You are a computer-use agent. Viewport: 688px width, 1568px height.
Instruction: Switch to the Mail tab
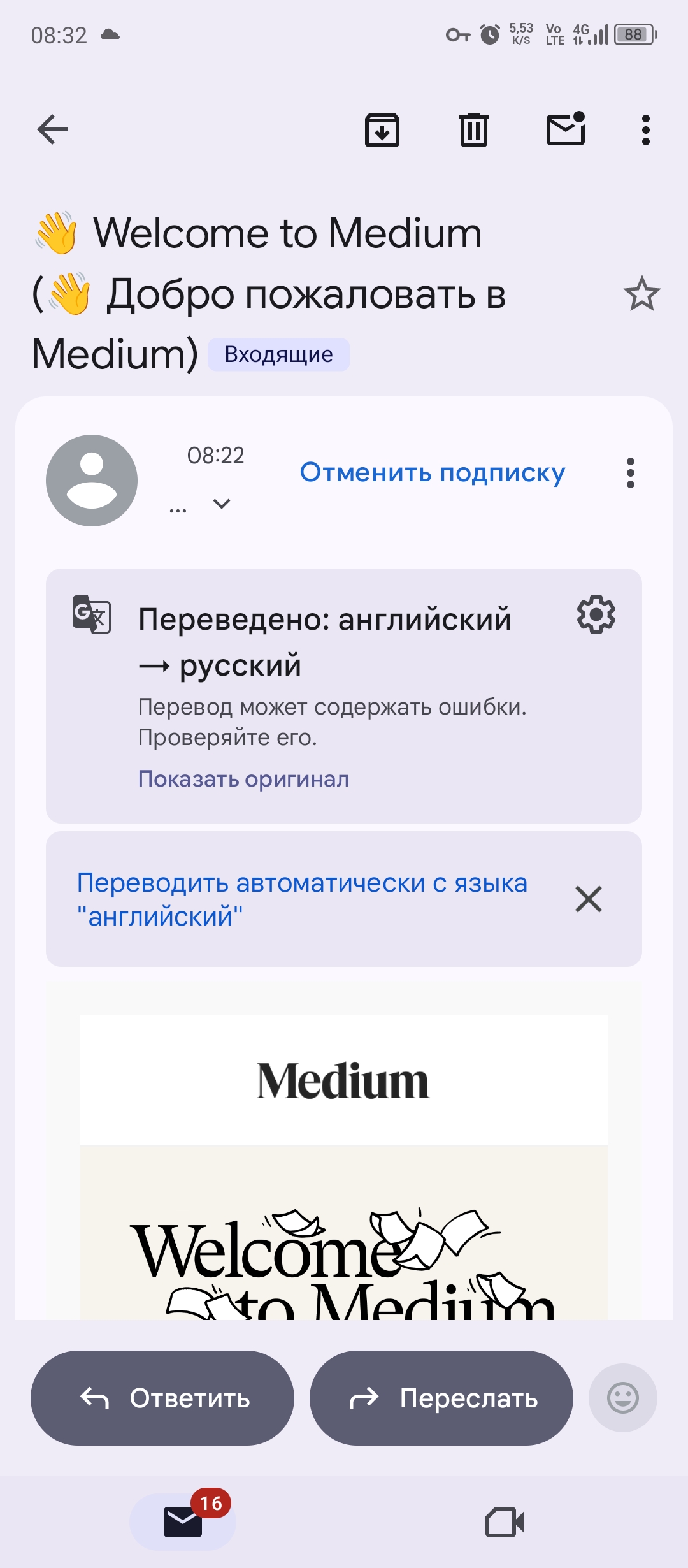tap(183, 1522)
